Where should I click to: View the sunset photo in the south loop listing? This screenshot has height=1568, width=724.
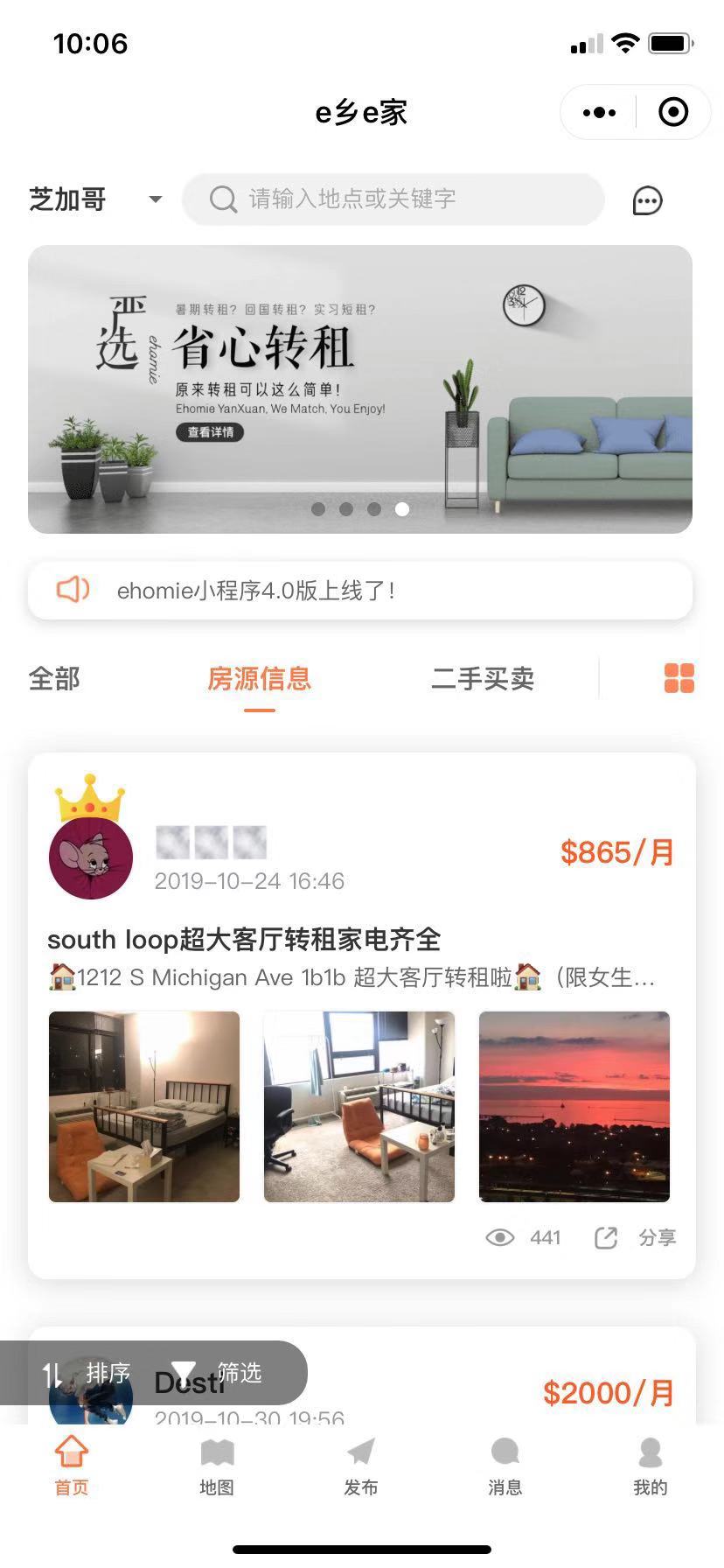[x=574, y=1106]
